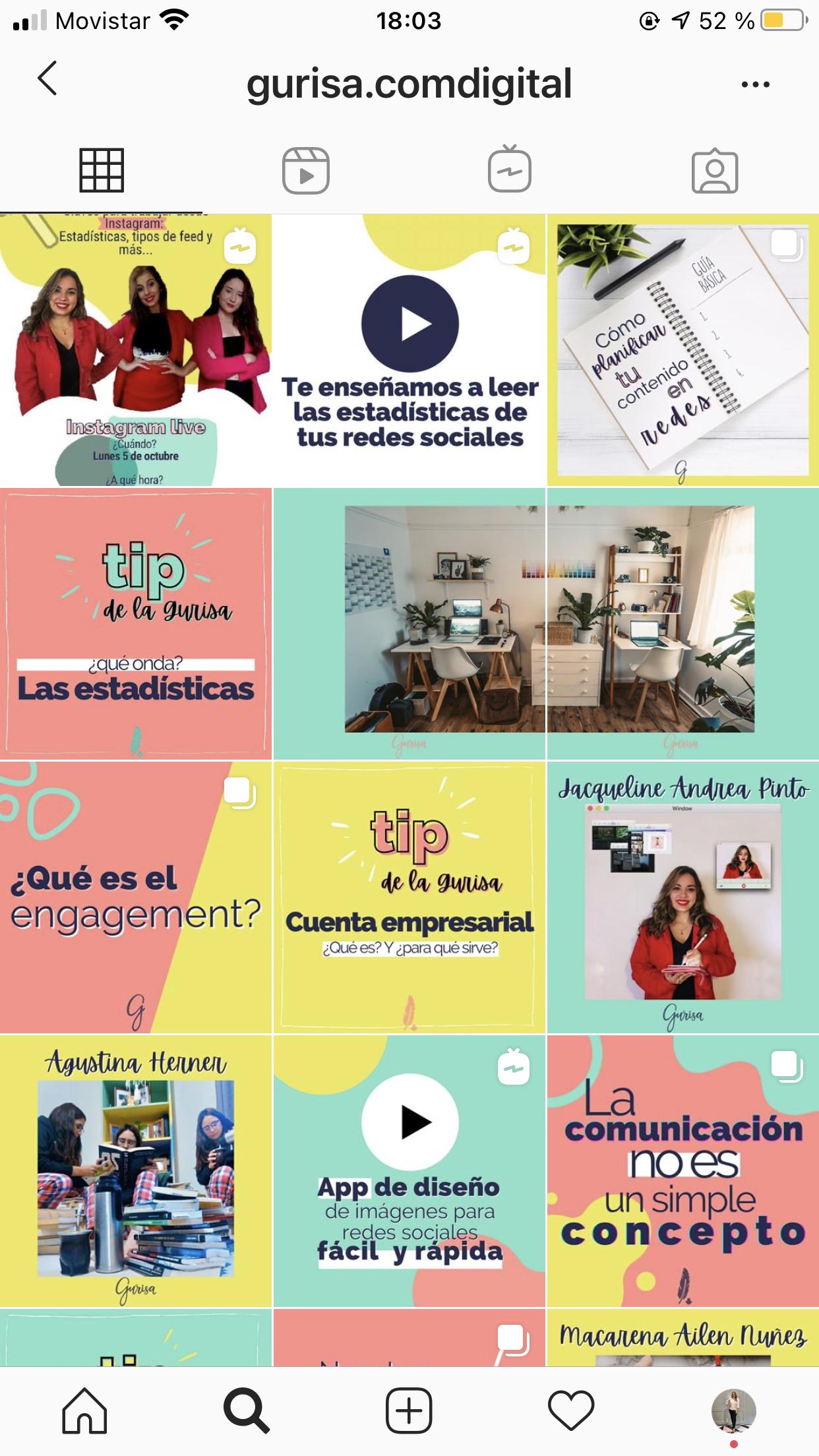Open 'Cómo planificar tu contenido en redes' post
Screen dimensions: 819x1456
pos(682,351)
